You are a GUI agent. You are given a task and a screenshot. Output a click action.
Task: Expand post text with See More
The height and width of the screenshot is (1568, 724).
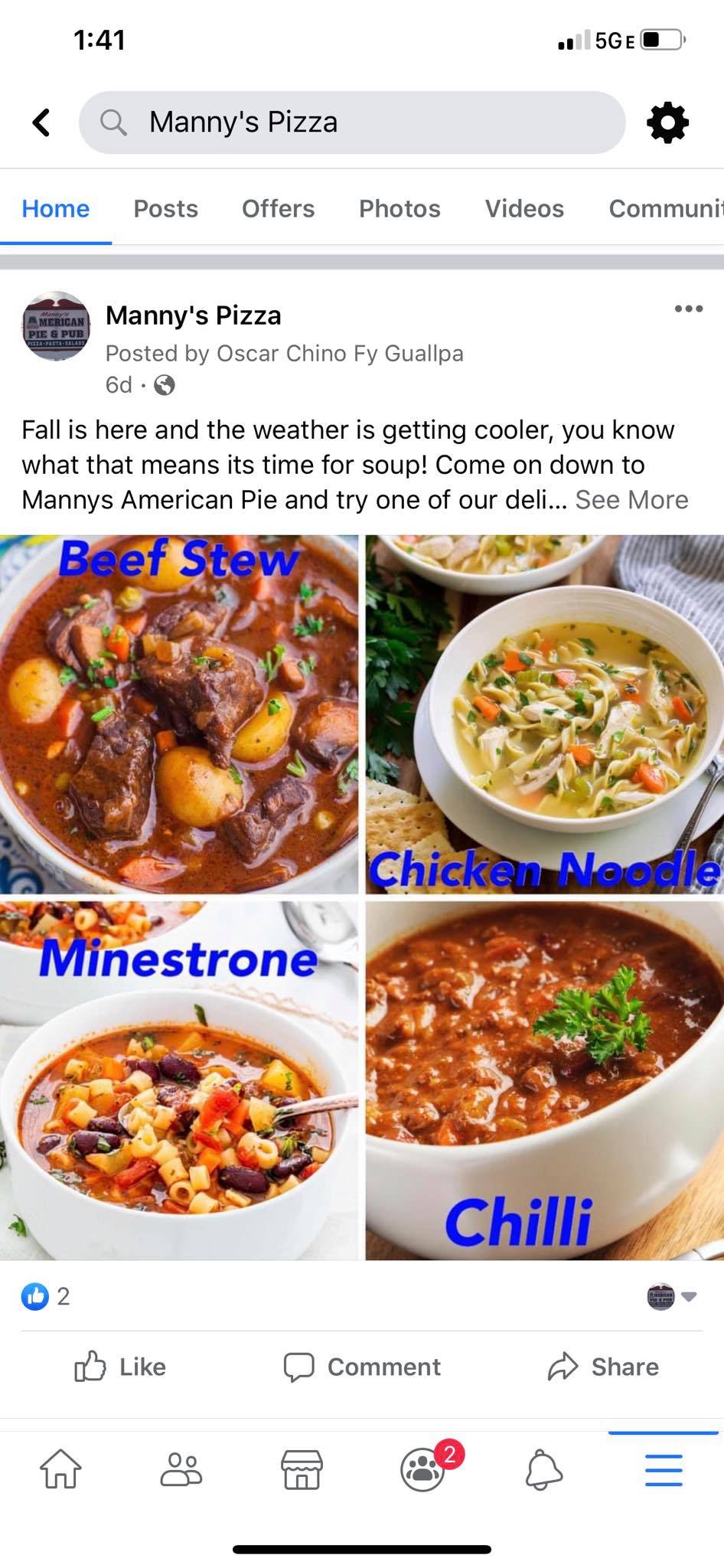tap(631, 500)
